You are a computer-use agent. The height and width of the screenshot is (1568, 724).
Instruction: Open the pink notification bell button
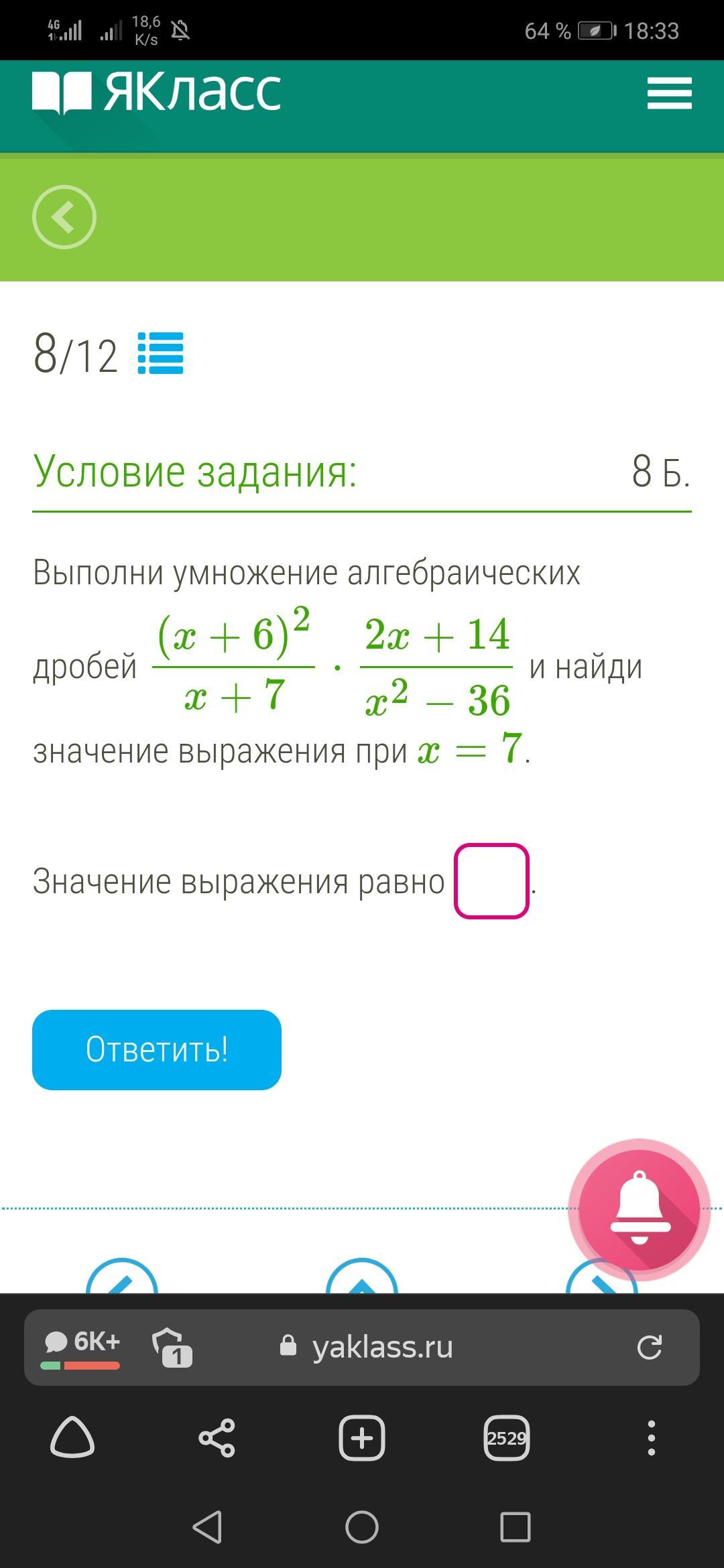click(639, 1210)
